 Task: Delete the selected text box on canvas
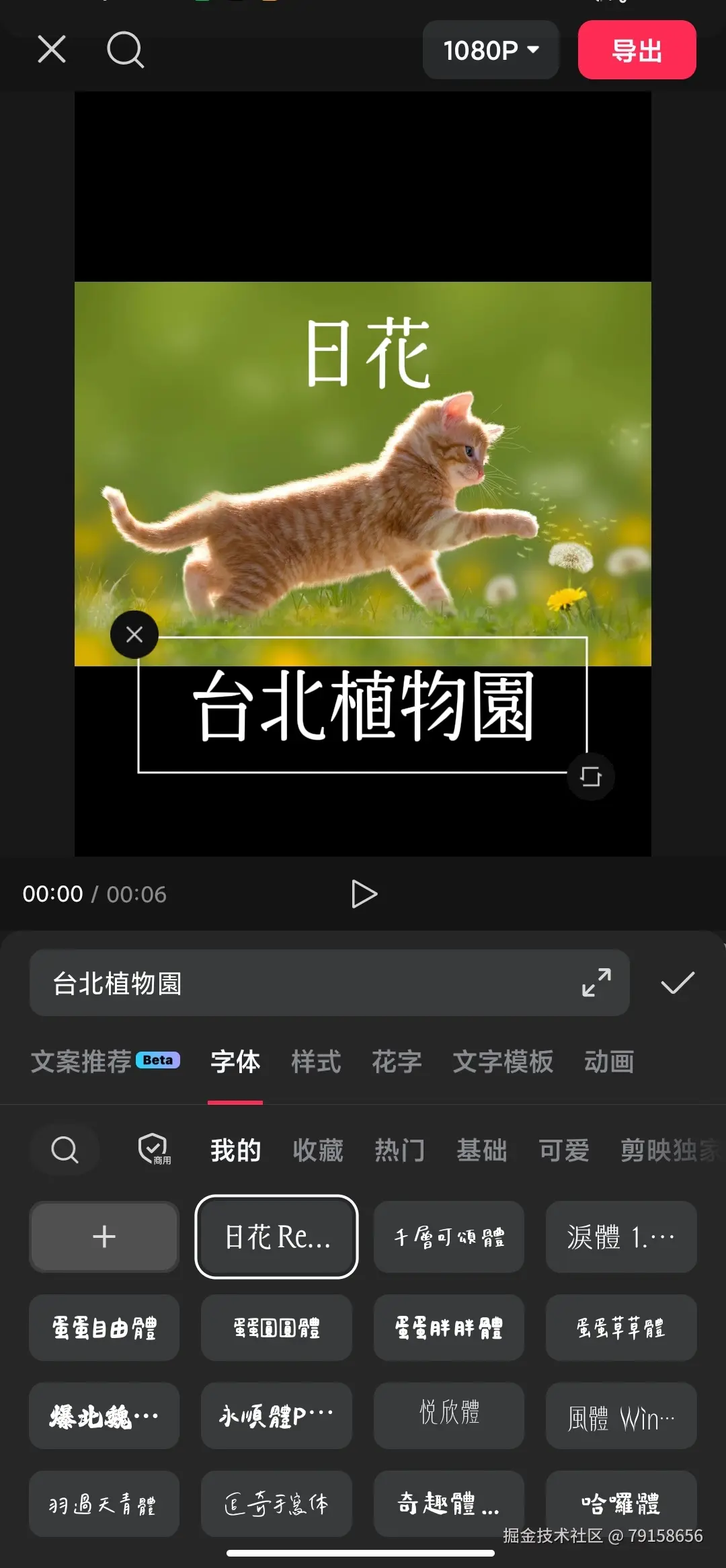coord(134,634)
